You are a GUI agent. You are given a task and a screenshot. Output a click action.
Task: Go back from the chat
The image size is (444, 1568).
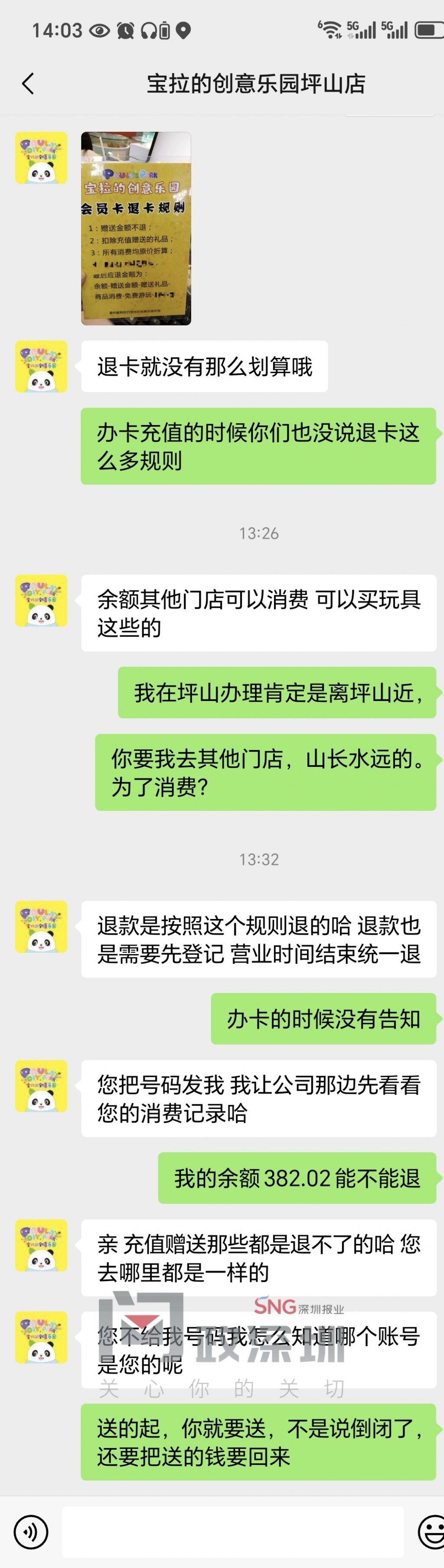[28, 83]
